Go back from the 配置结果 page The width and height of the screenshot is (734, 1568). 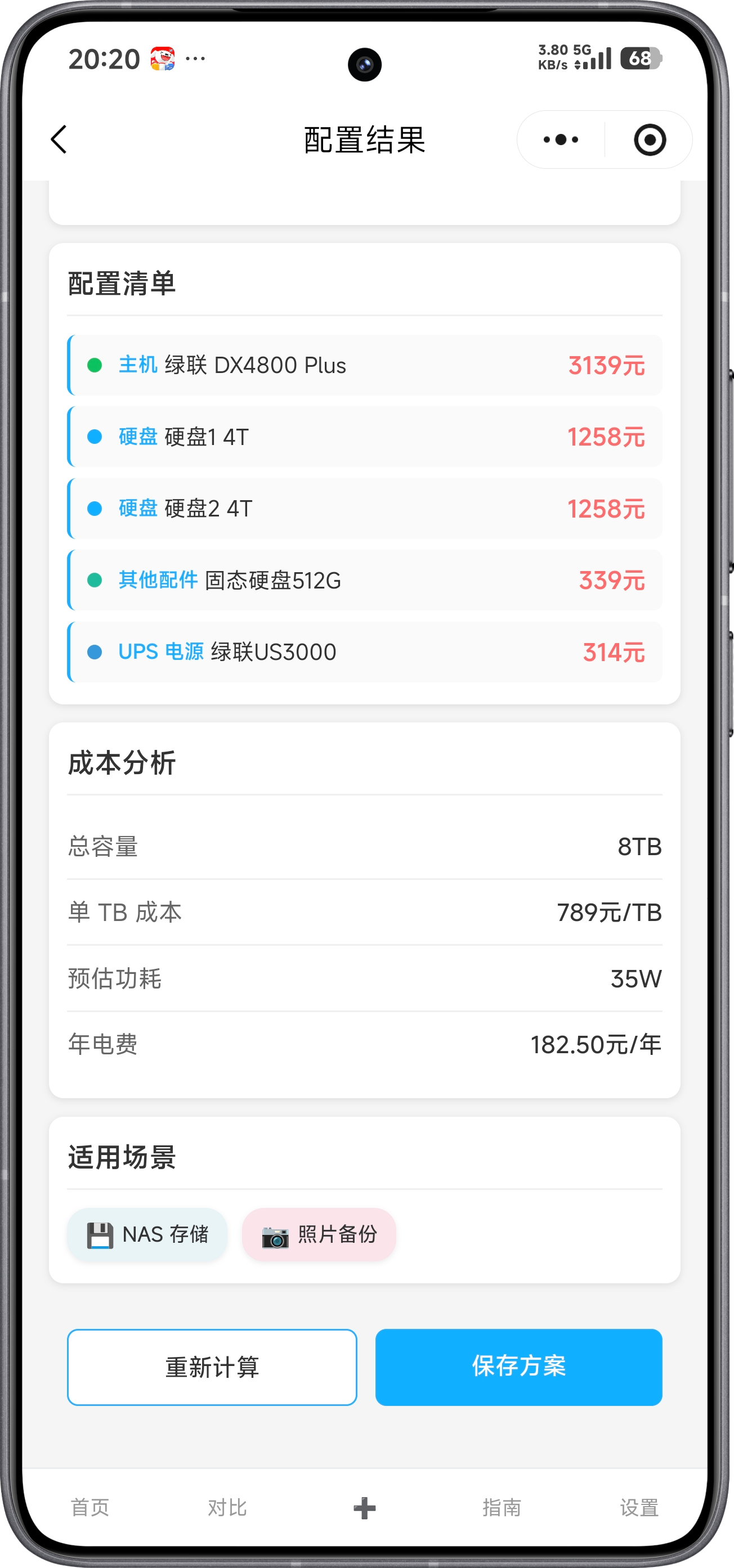59,140
